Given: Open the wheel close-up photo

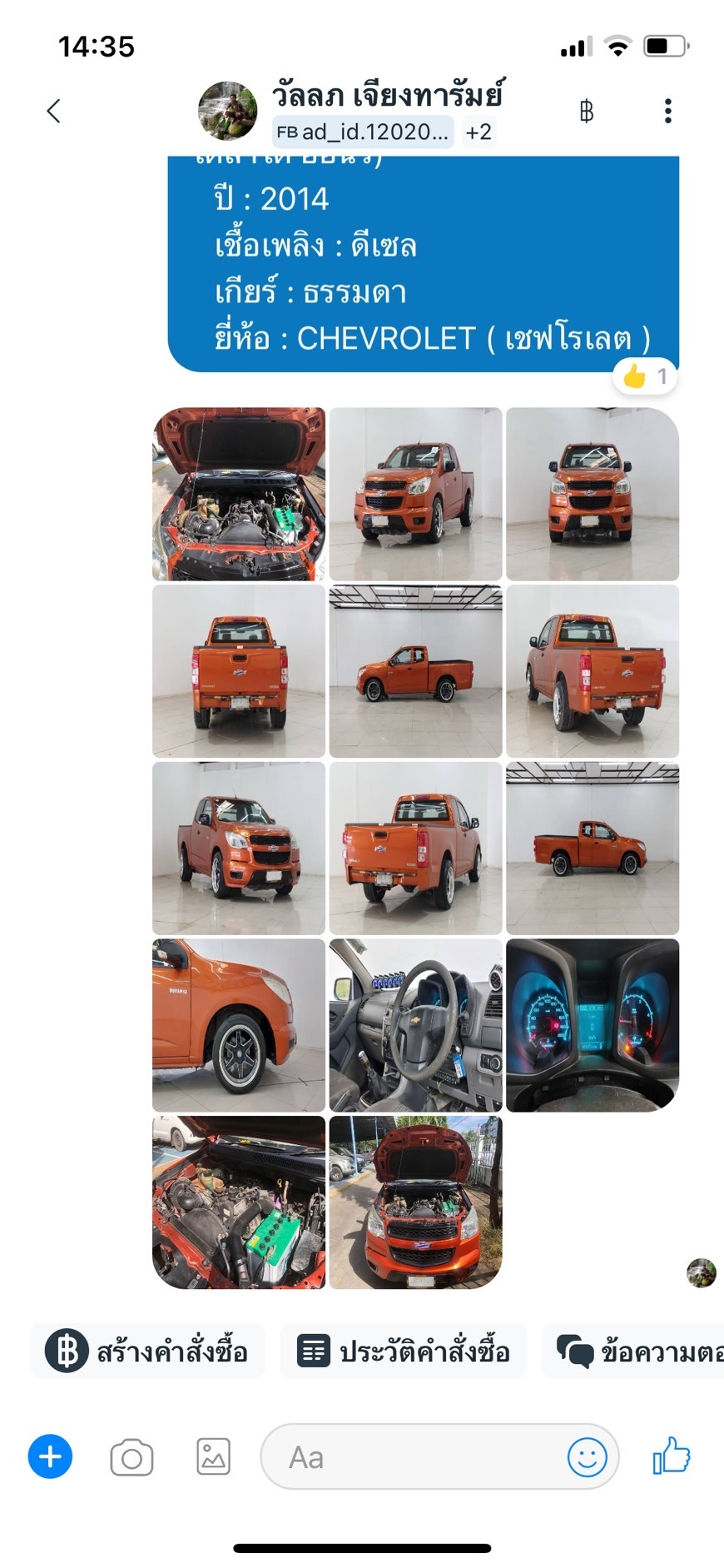Looking at the screenshot, I should point(239,1025).
